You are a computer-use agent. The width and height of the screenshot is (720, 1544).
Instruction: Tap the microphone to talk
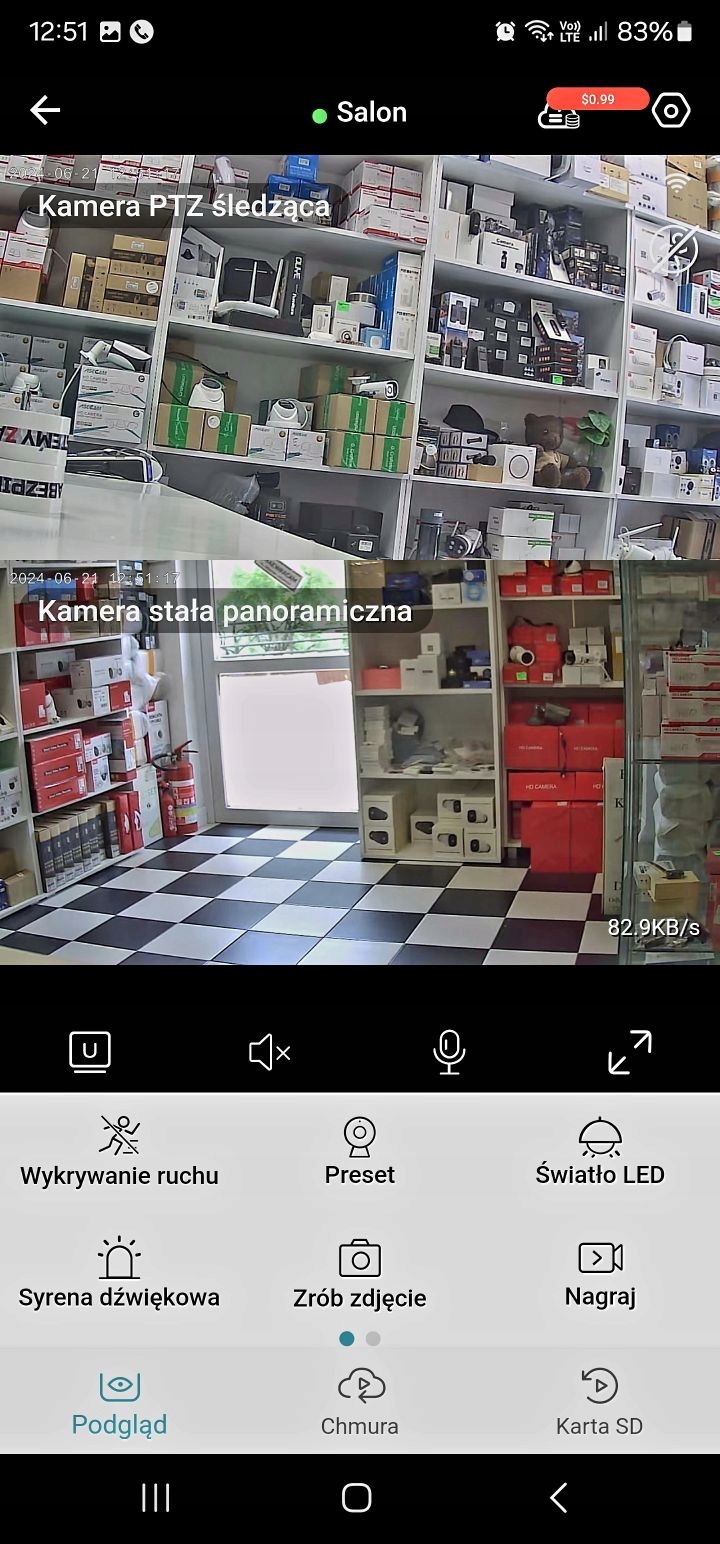click(x=449, y=1052)
